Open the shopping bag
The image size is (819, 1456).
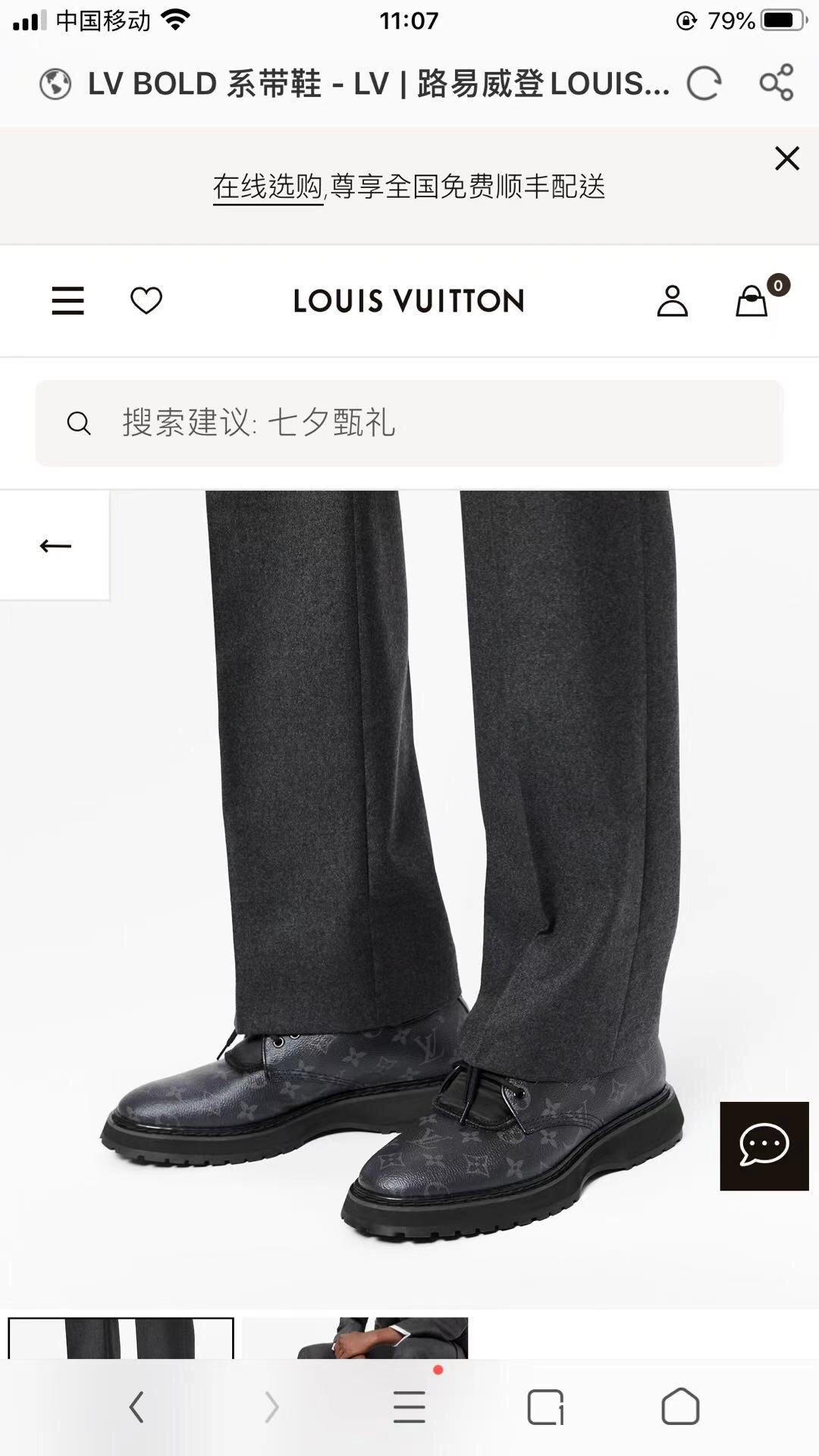(752, 301)
